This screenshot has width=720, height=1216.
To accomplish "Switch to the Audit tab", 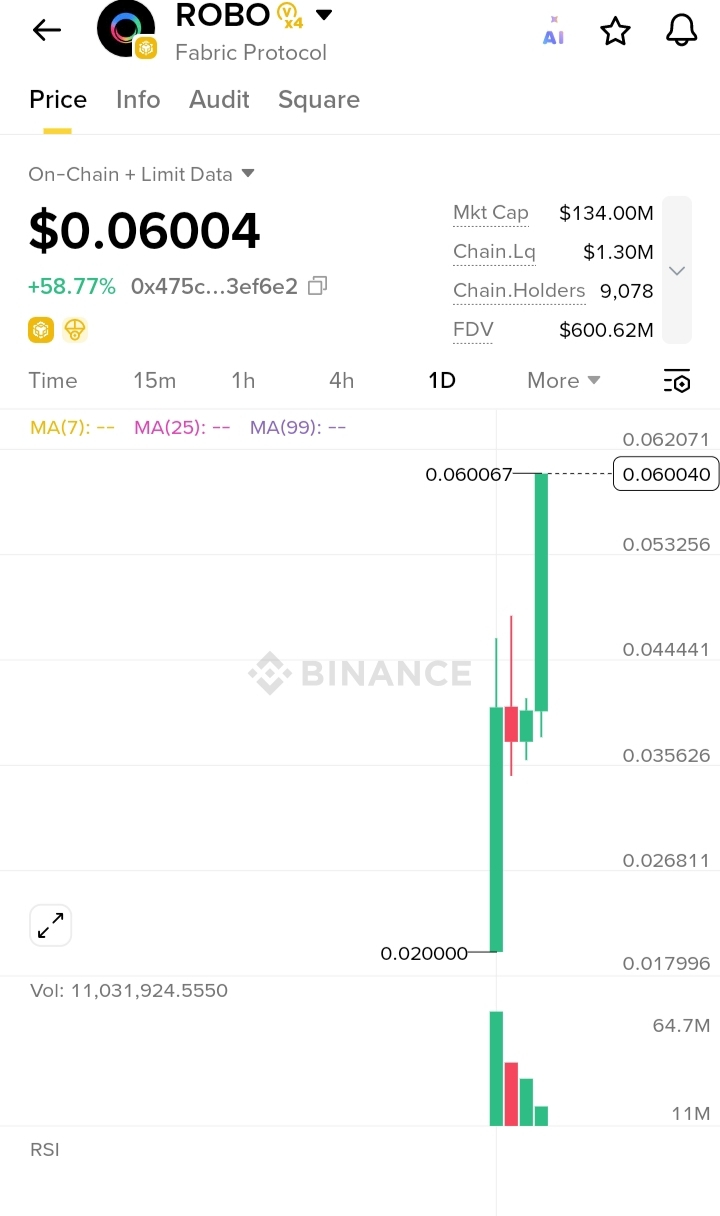I will tap(219, 99).
